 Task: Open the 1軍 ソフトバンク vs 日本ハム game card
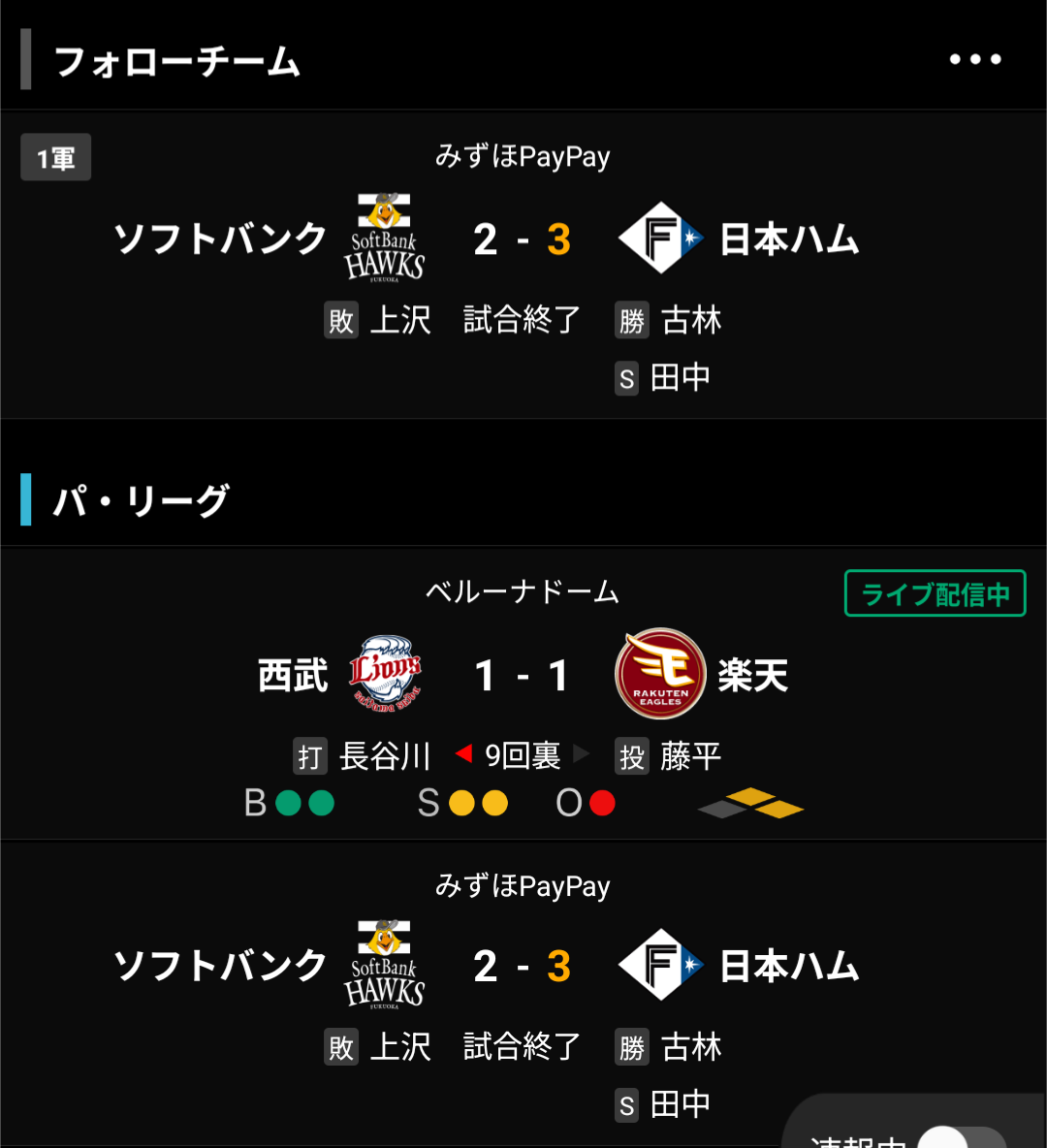(x=522, y=264)
